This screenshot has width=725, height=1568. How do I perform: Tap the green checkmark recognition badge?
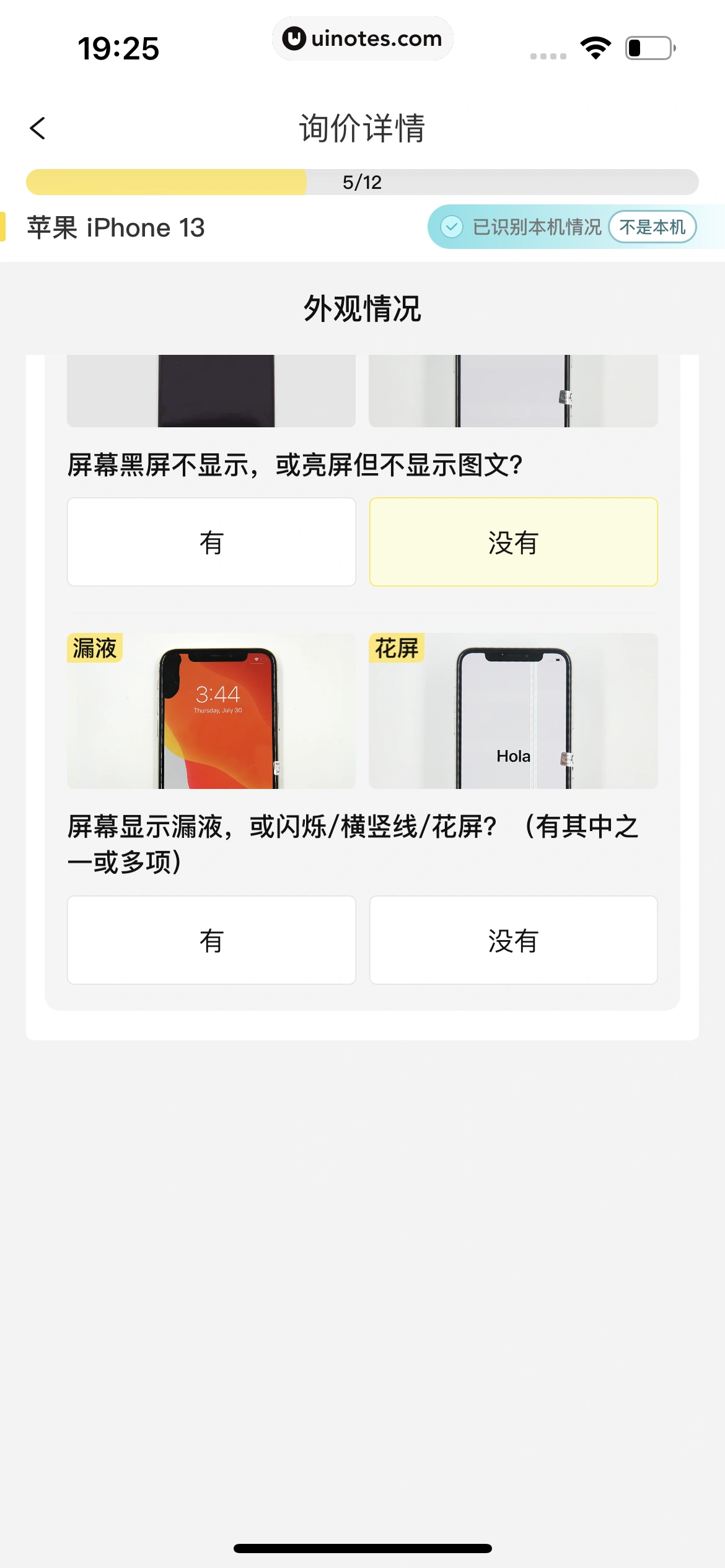[x=453, y=227]
